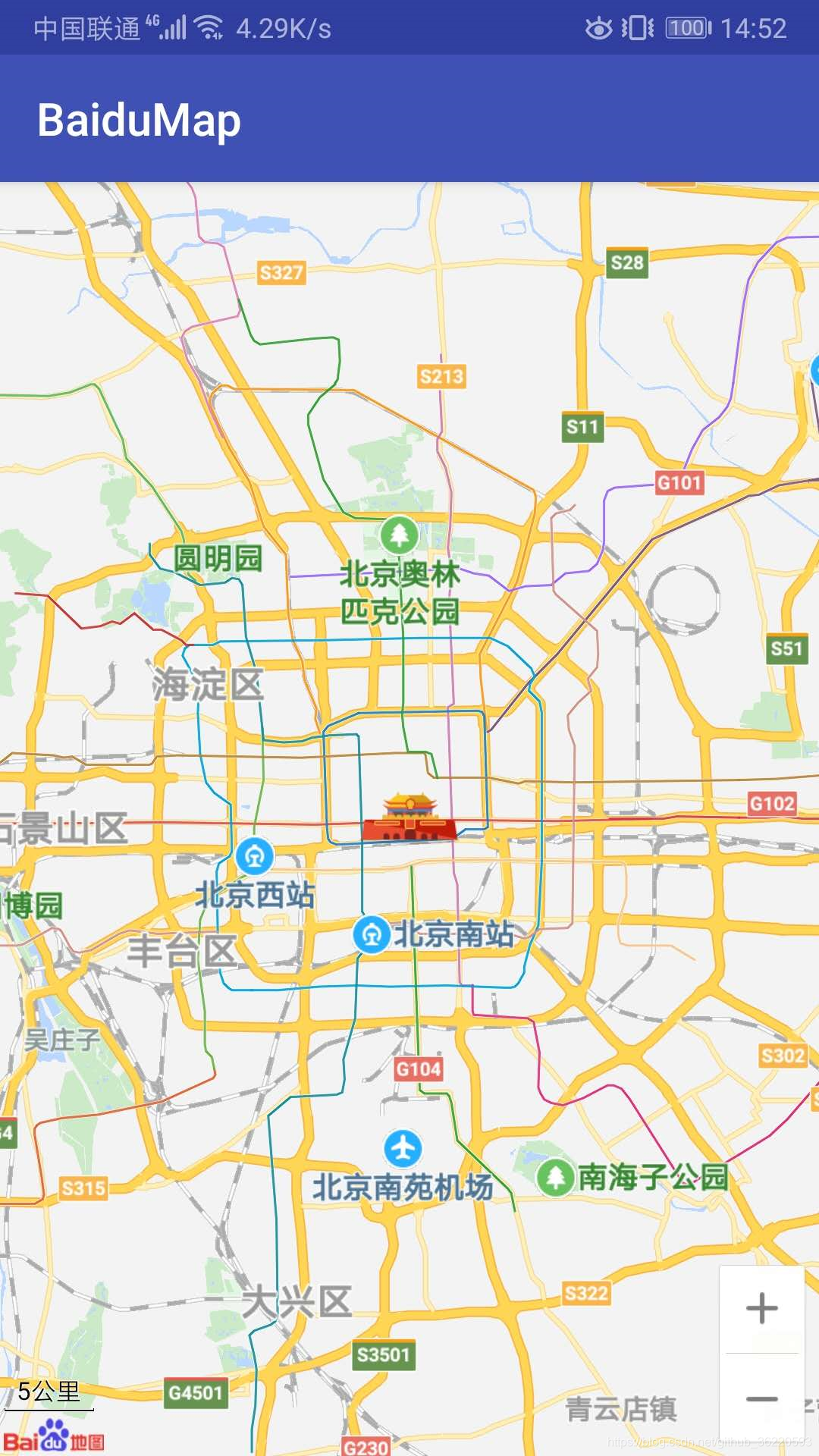Zoom in on the map
This screenshot has height=1456, width=819.
coord(761,1308)
